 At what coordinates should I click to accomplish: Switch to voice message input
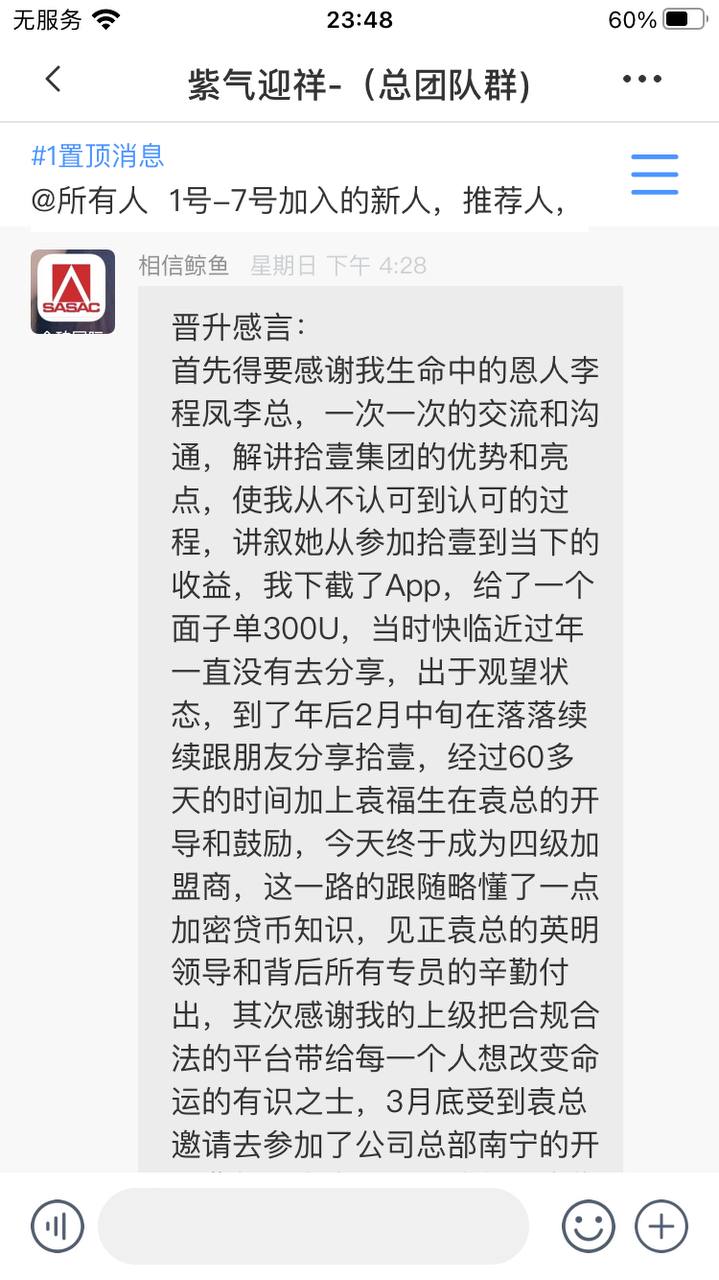click(x=57, y=1226)
